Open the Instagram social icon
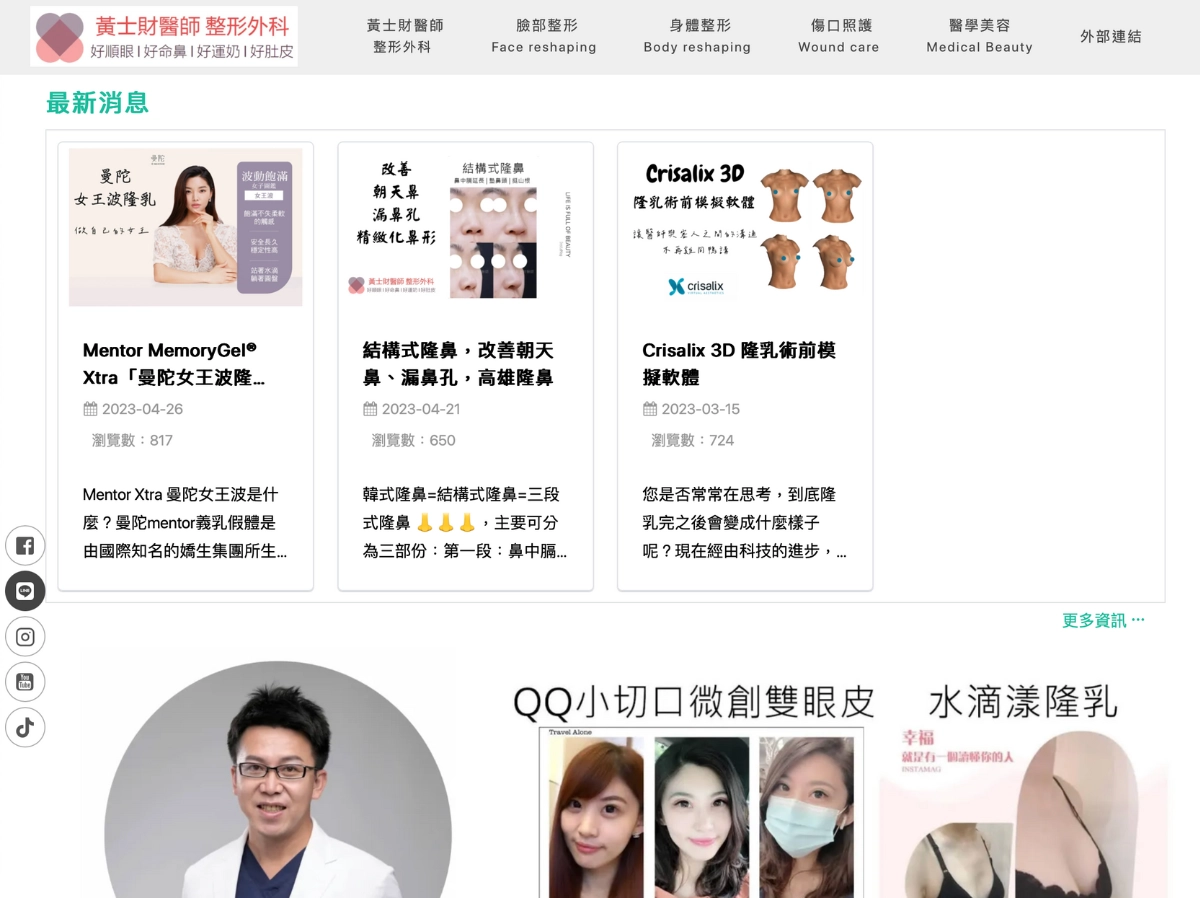This screenshot has width=1200, height=898. pyautogui.click(x=25, y=637)
